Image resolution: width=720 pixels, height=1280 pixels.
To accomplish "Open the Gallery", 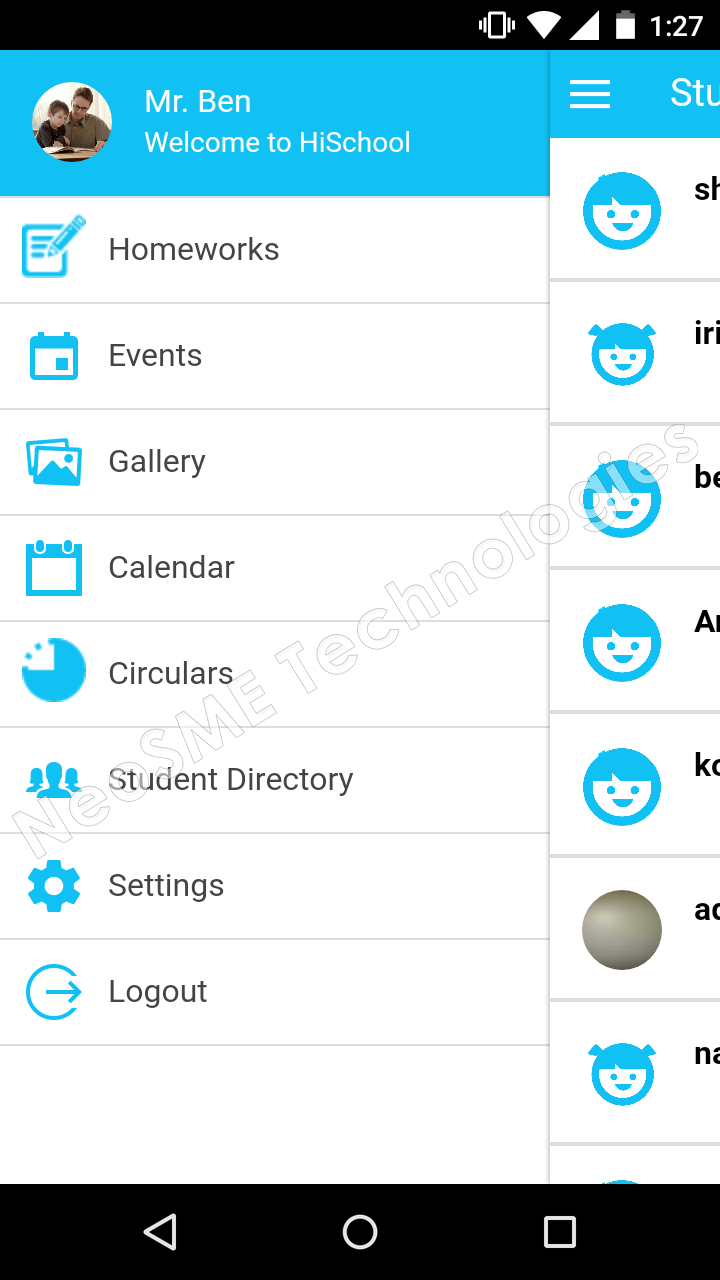I will pyautogui.click(x=157, y=462).
